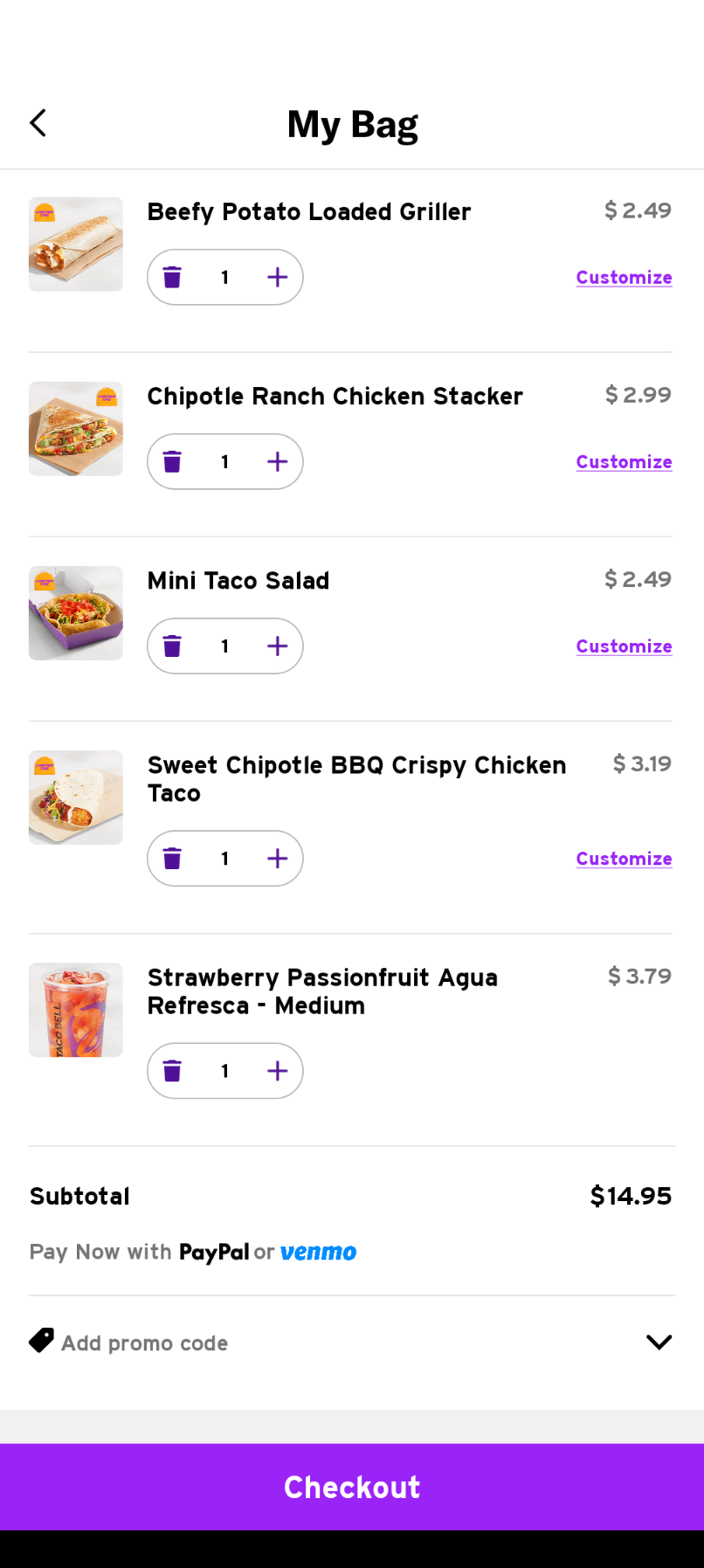
Task: Go back from My Bag
Action: 38,123
